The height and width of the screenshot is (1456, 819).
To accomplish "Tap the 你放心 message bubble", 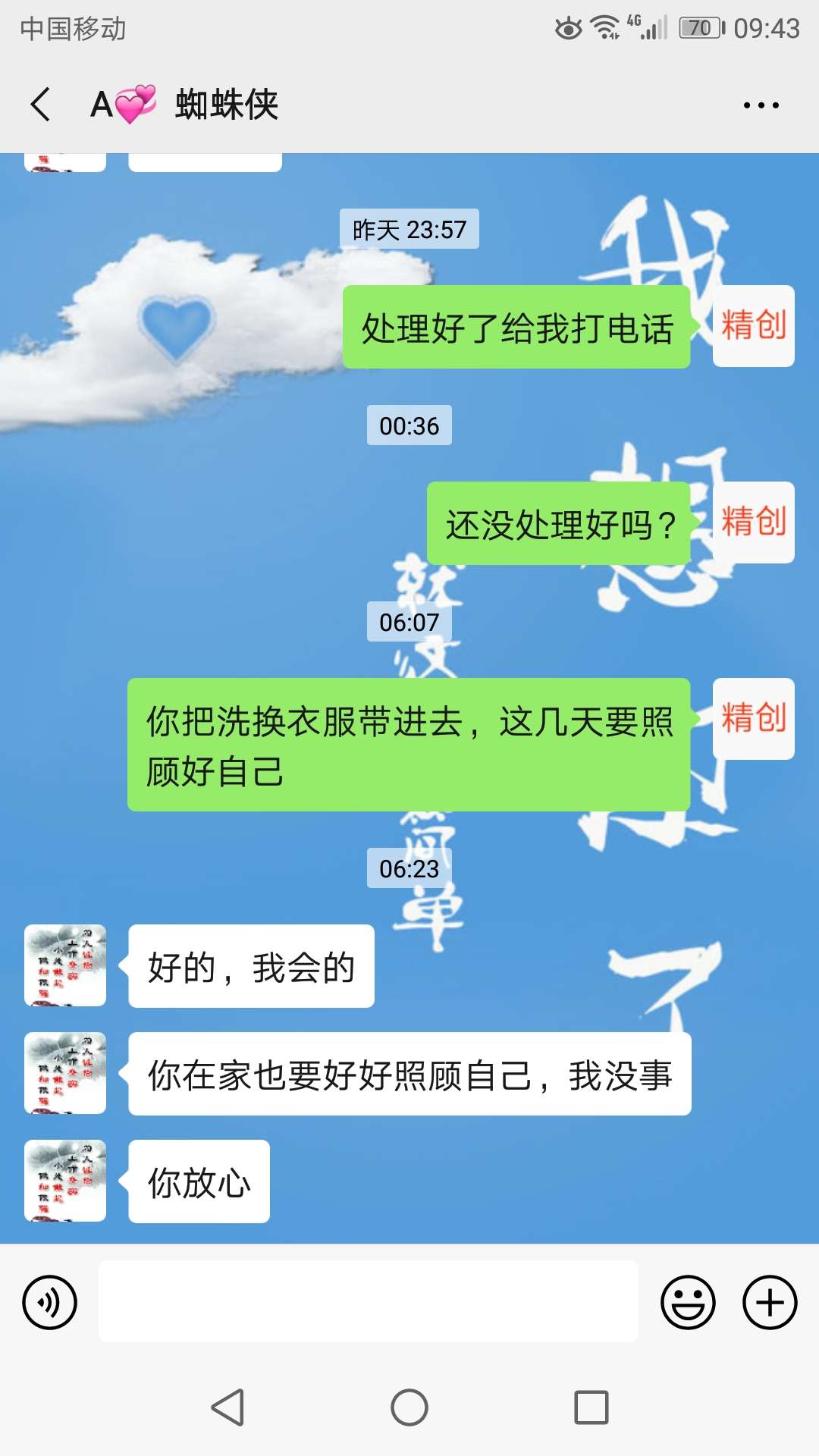I will coord(199,1181).
